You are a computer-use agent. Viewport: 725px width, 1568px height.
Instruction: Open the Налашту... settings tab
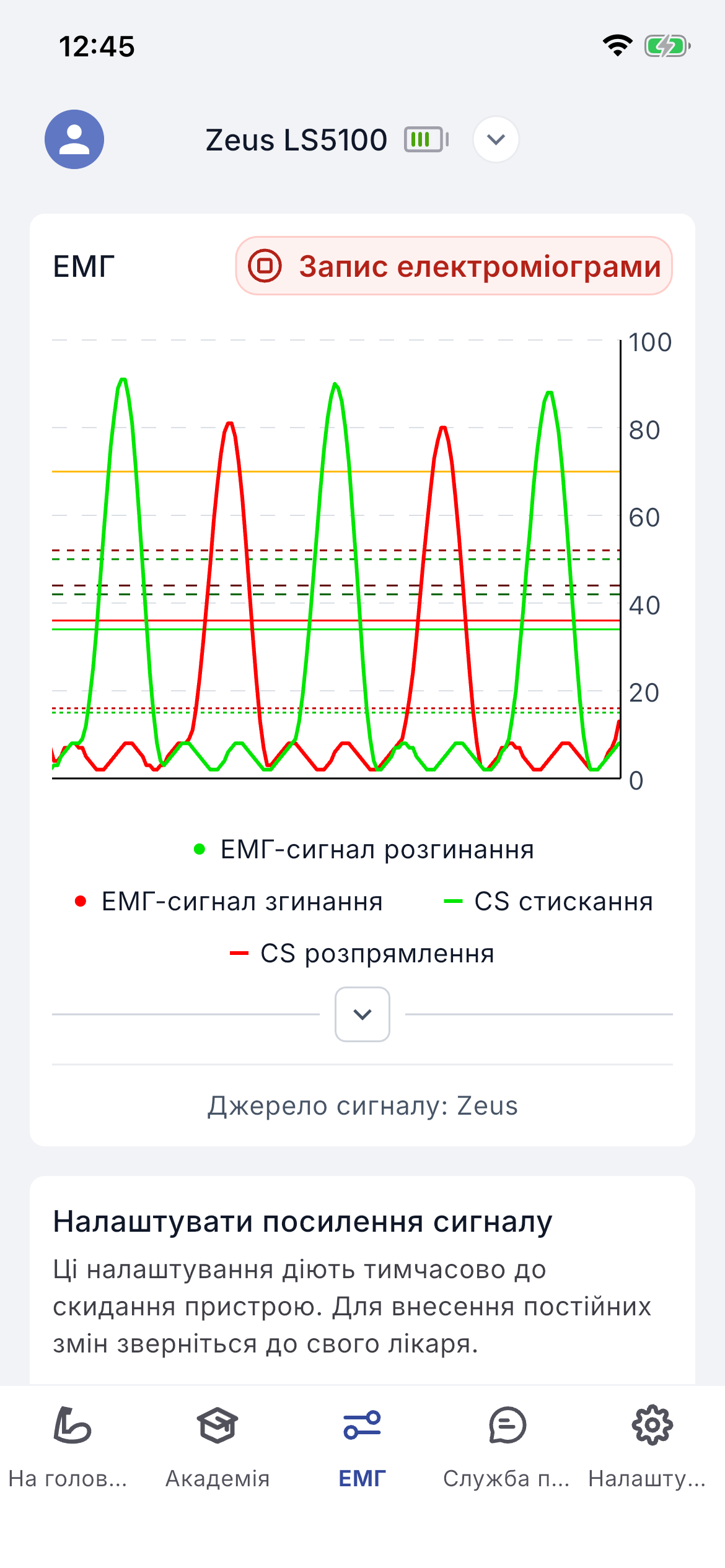click(x=652, y=1449)
